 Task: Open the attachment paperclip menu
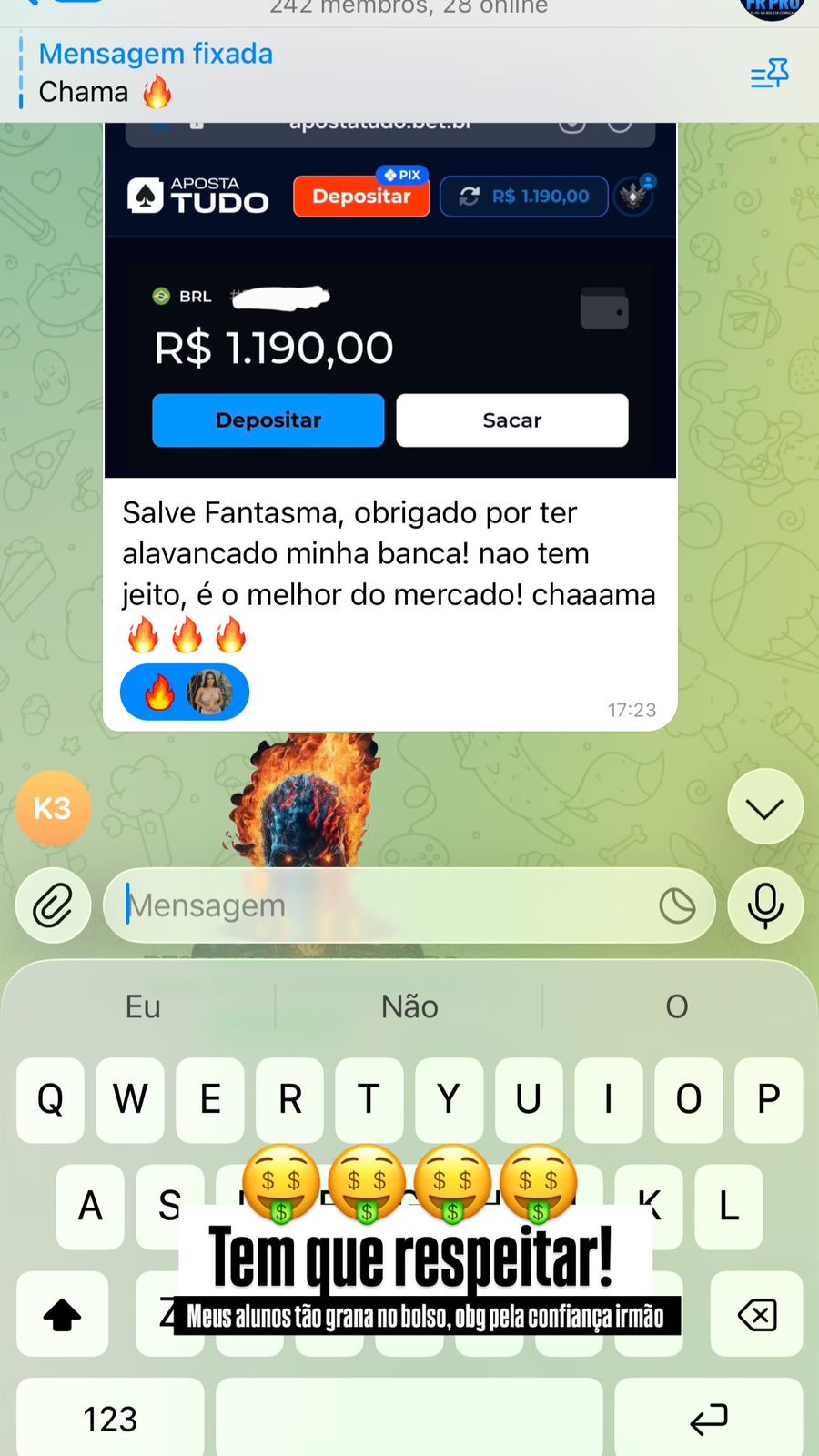coord(53,906)
